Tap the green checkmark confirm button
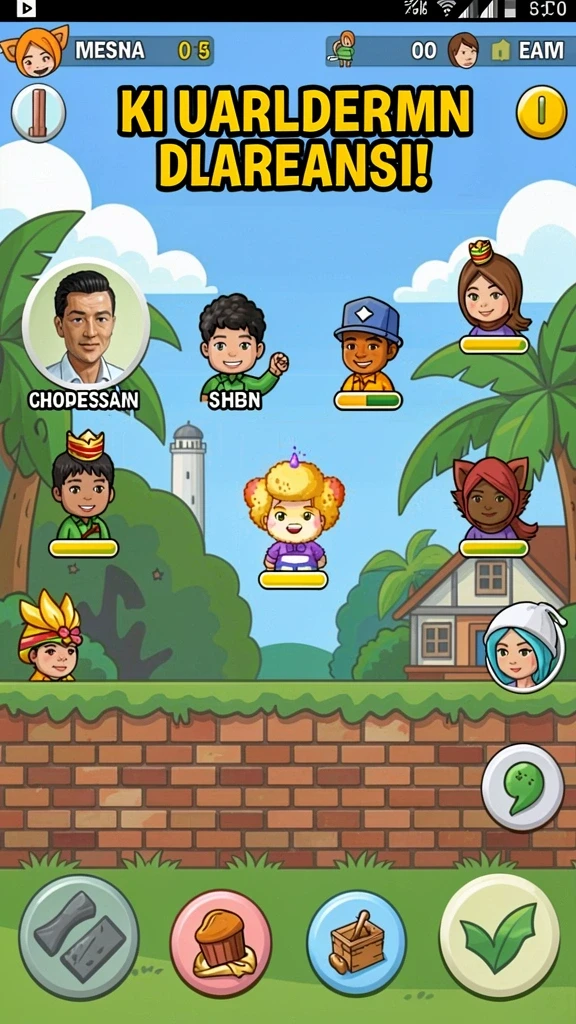Screen dimensions: 576x1024 500,936
